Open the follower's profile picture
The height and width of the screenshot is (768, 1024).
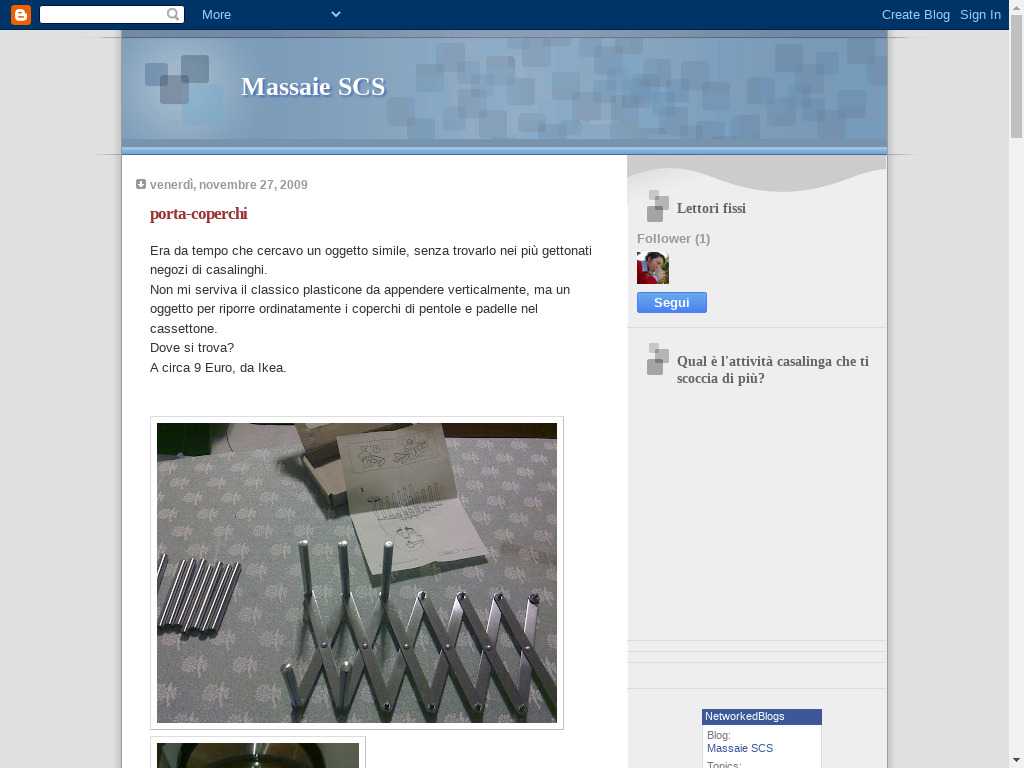click(652, 268)
